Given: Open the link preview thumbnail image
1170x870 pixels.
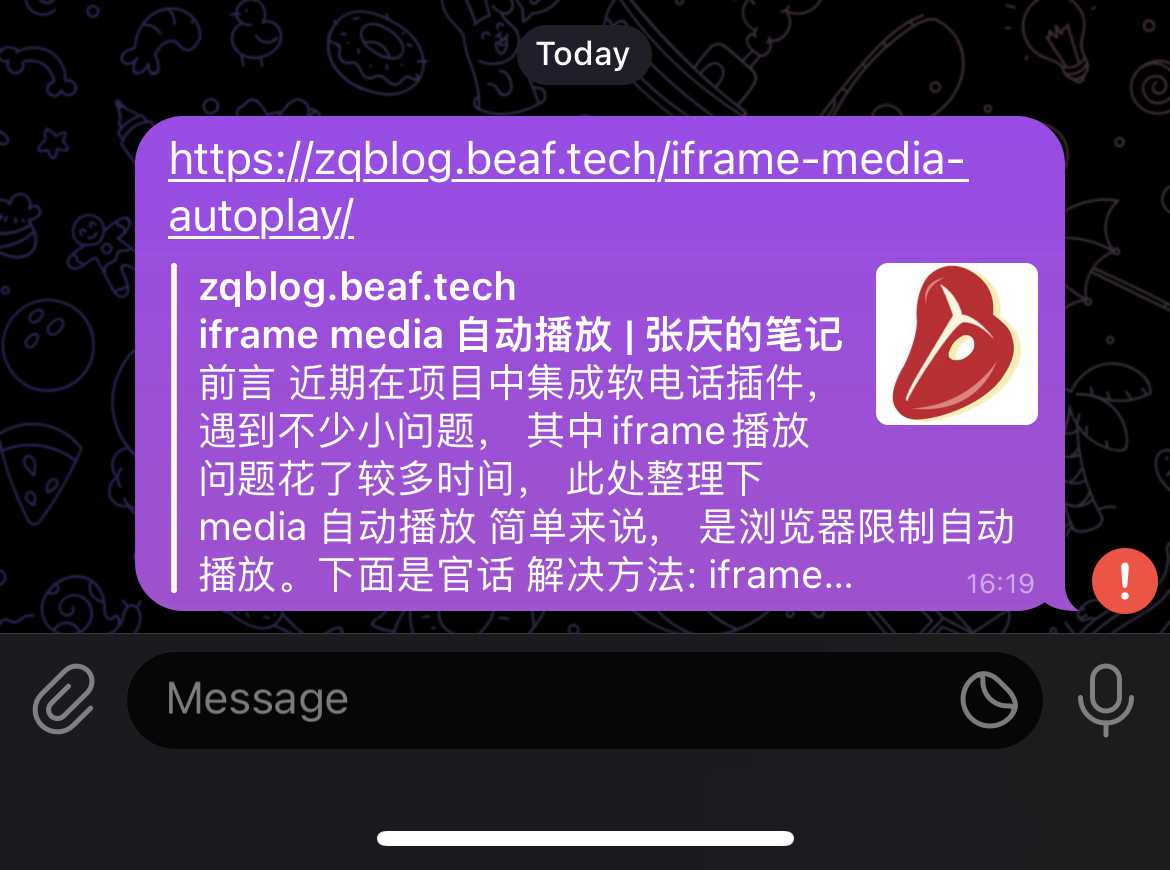Looking at the screenshot, I should pyautogui.click(x=956, y=344).
